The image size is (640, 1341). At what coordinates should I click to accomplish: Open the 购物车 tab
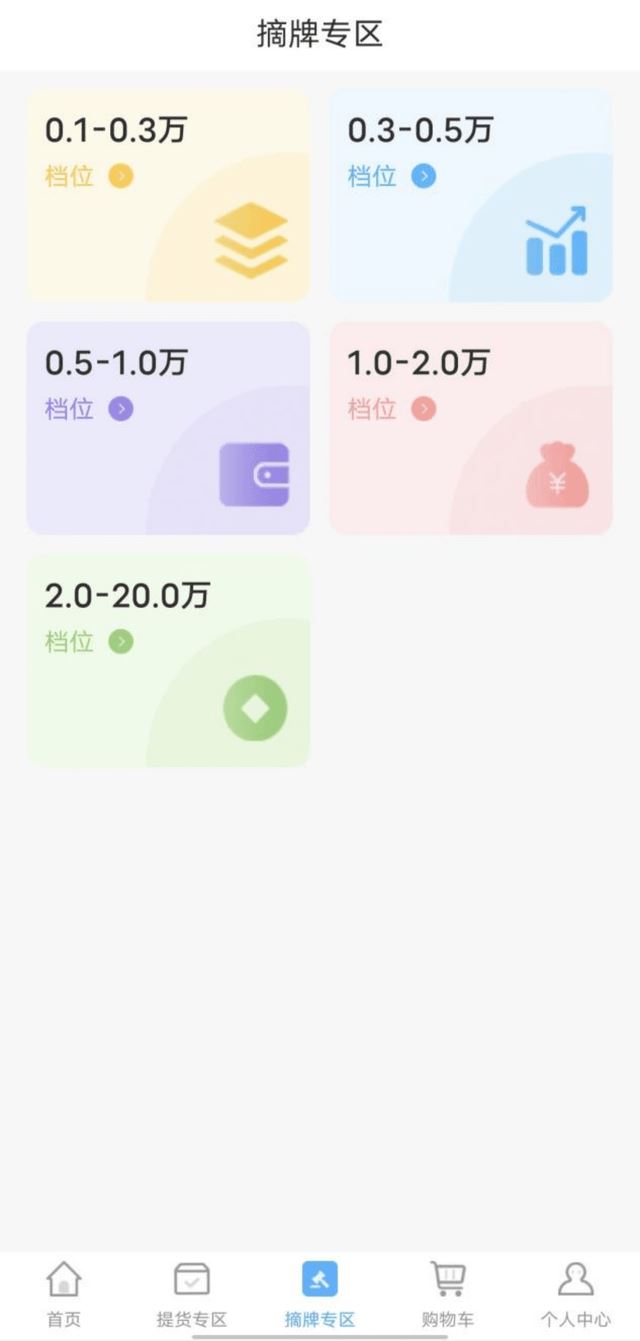[x=448, y=1294]
